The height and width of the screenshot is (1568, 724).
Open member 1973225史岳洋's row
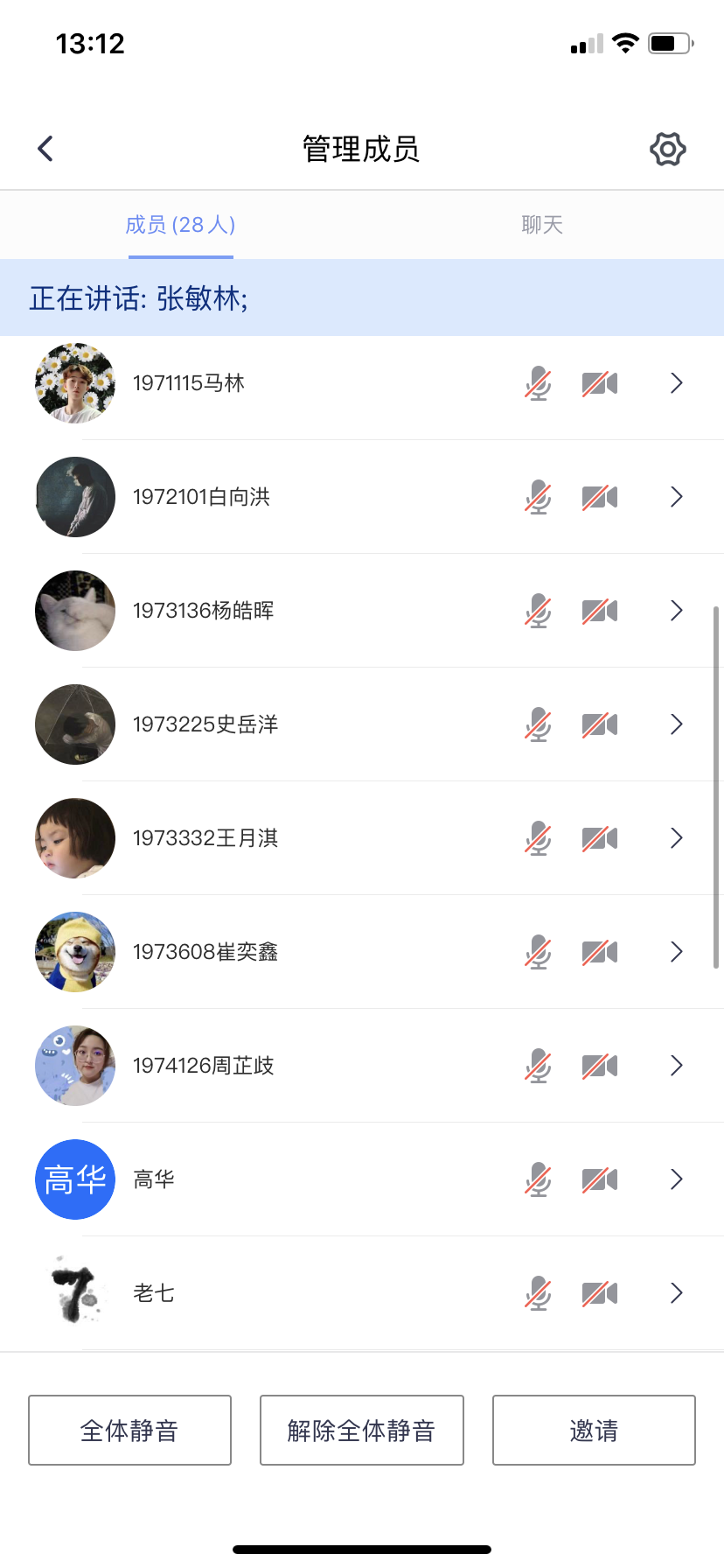click(x=676, y=724)
